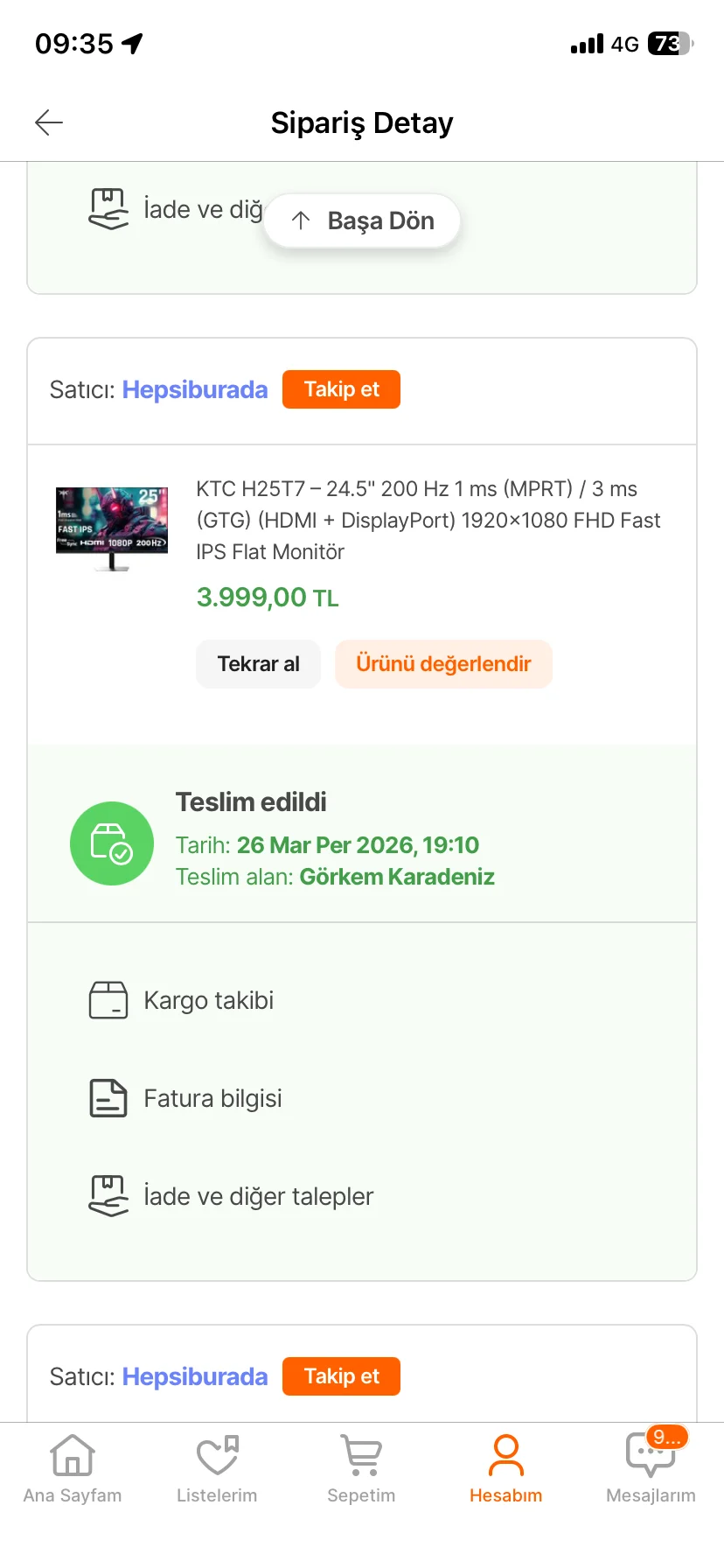
Task: Rate the product via Ürünü değerlendir
Action: tap(443, 664)
